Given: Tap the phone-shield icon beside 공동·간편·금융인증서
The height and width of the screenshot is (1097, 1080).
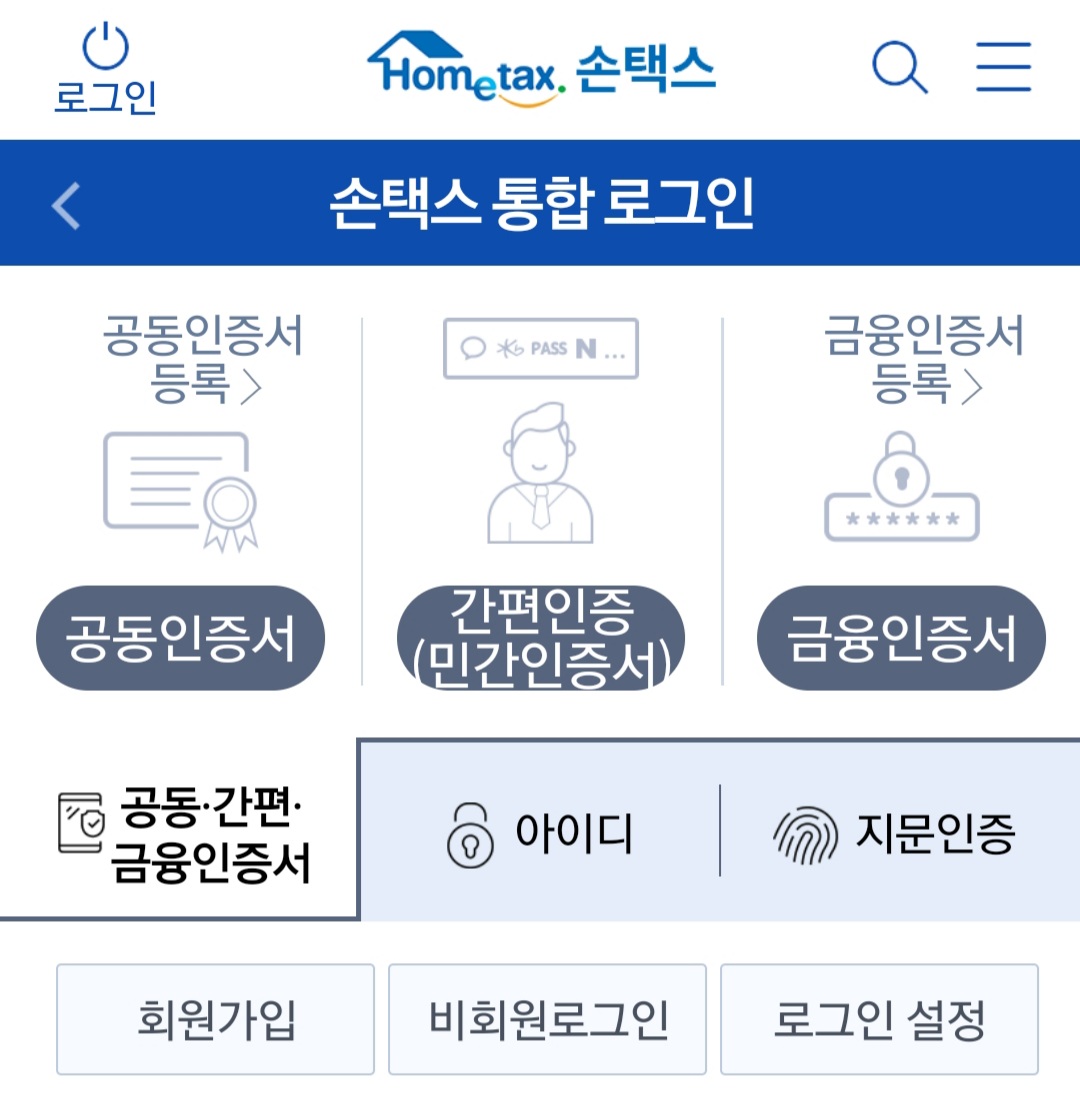Looking at the screenshot, I should pyautogui.click(x=80, y=820).
